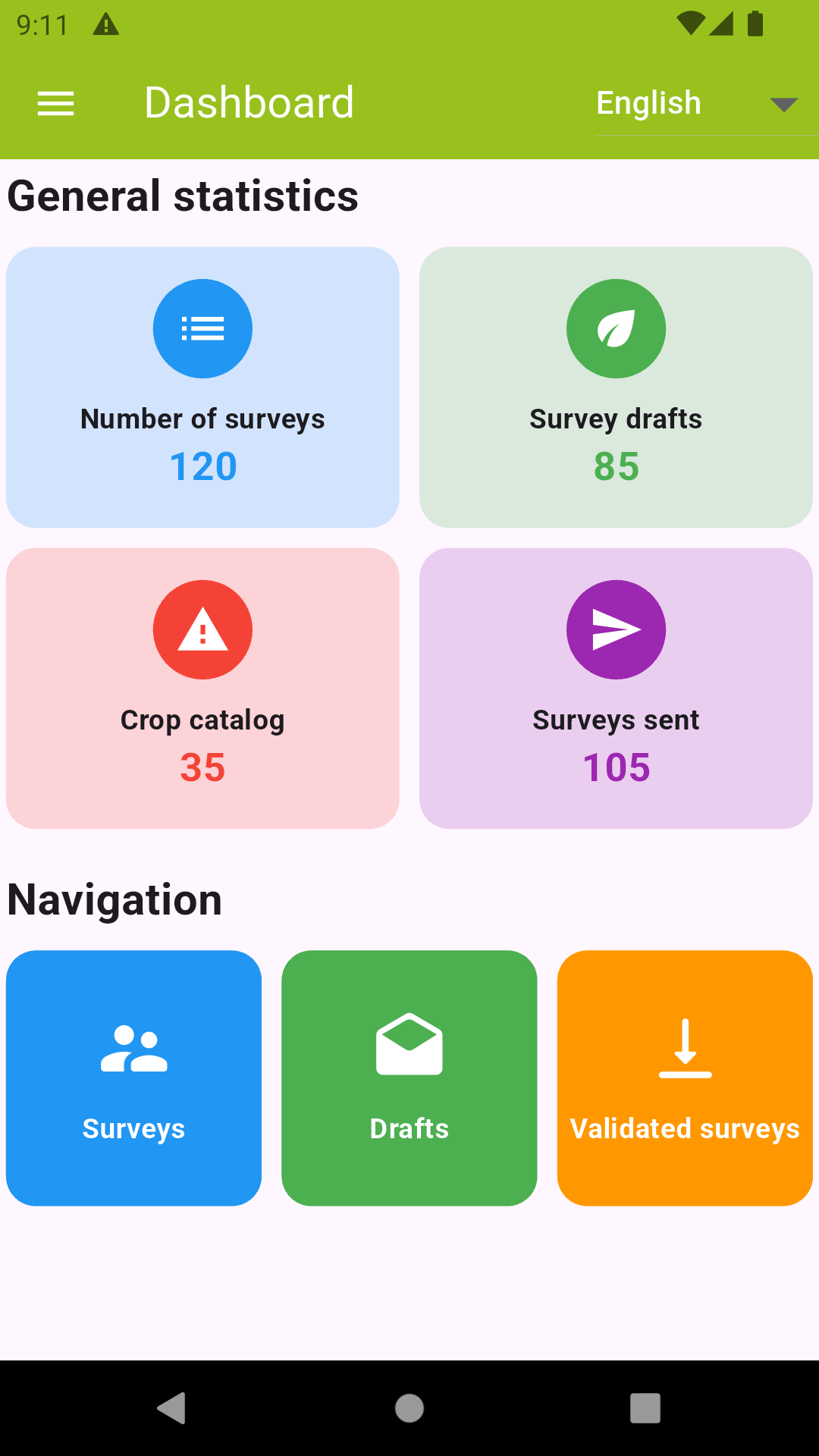Open the hamburger drawer menu

point(56,103)
